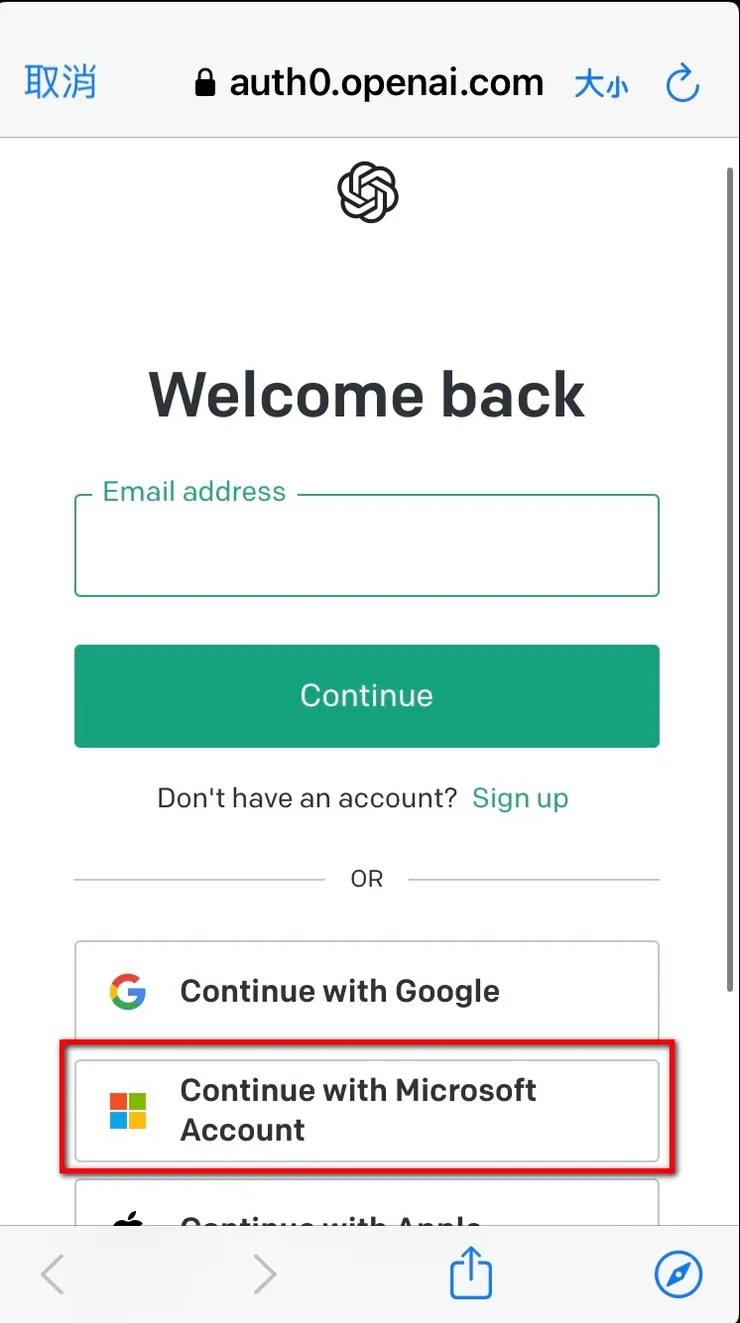Tap 取消 to cancel the login

pyautogui.click(x=60, y=83)
